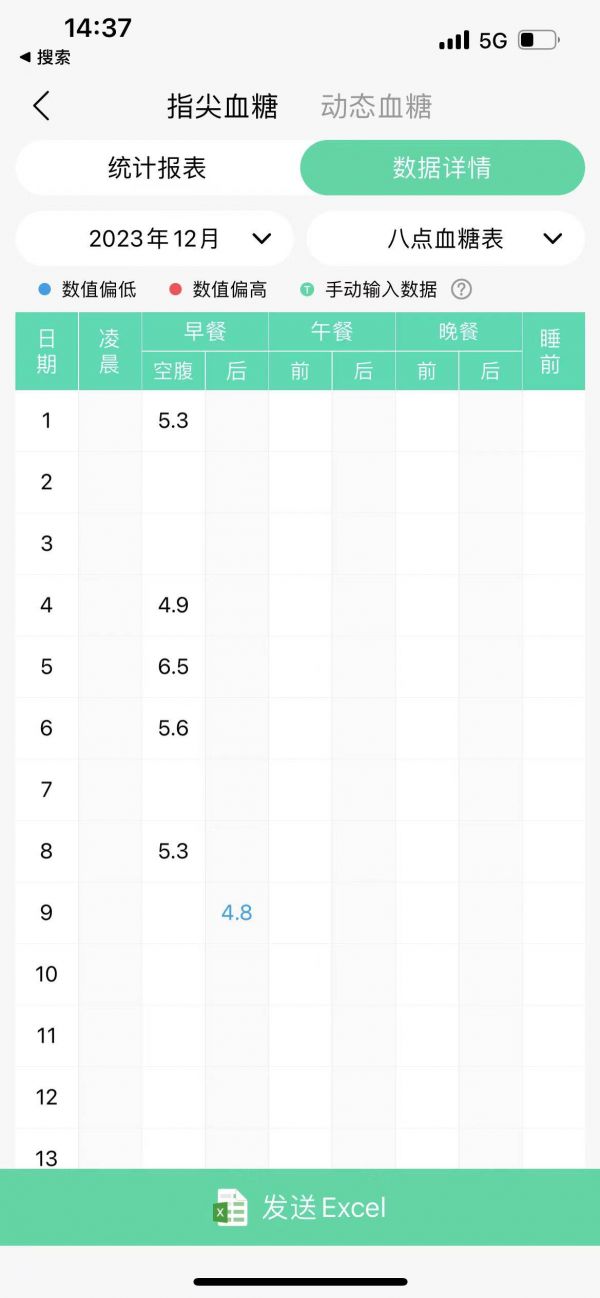Open the help question mark icon
The height and width of the screenshot is (1298, 600).
(461, 290)
